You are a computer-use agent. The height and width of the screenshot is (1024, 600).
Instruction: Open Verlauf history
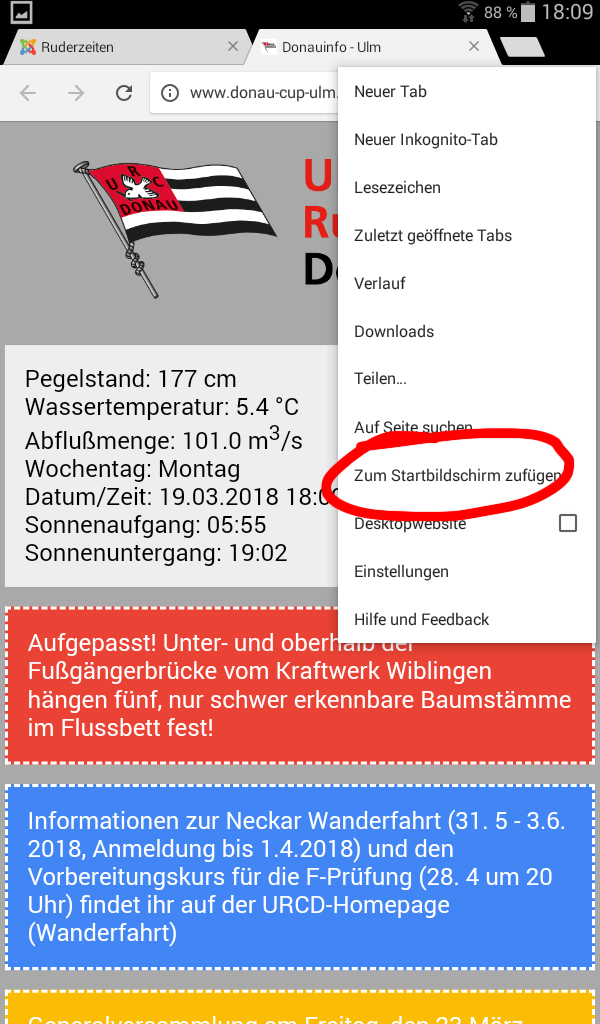click(x=380, y=284)
